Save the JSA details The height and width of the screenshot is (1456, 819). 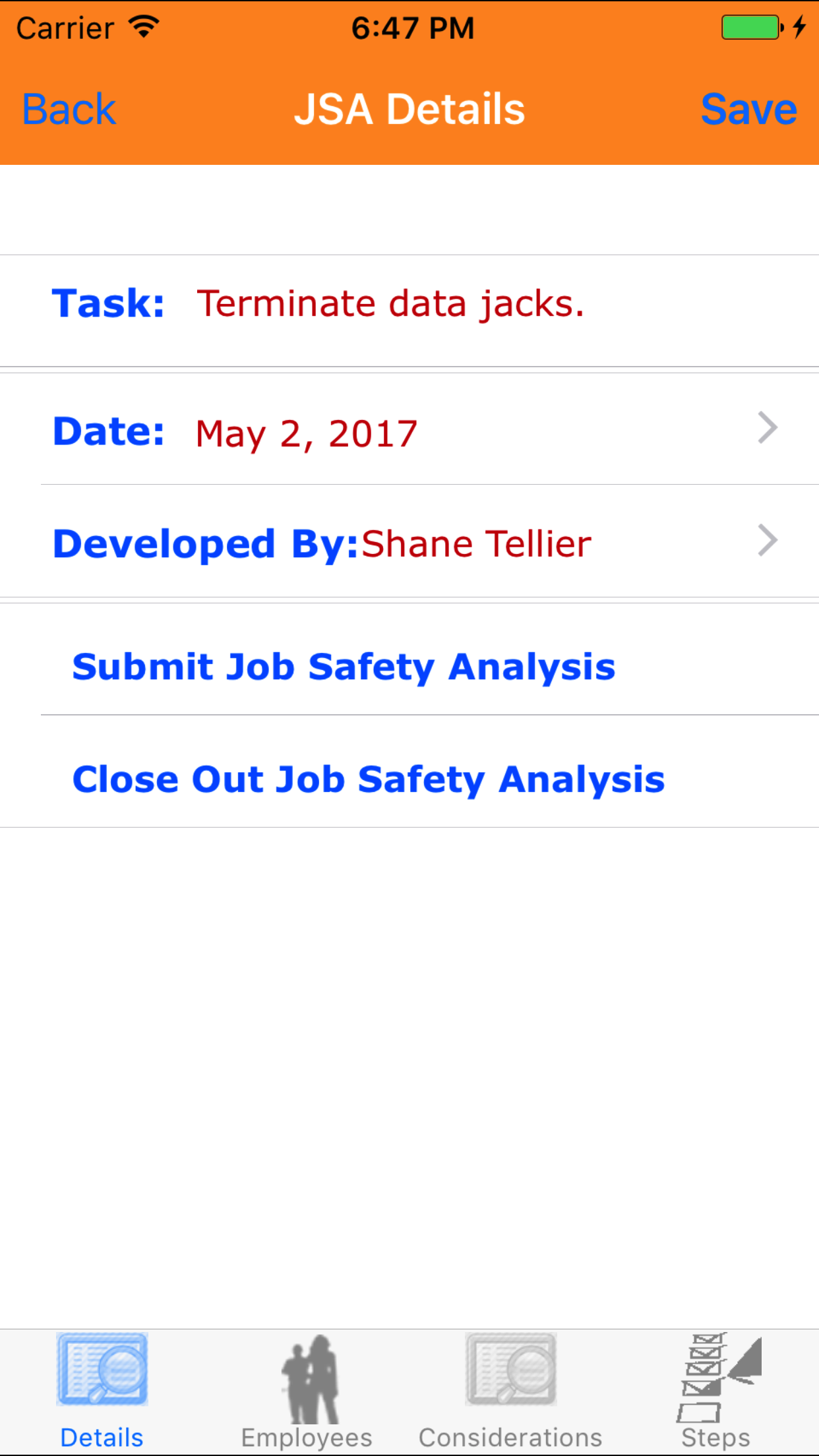[x=748, y=109]
